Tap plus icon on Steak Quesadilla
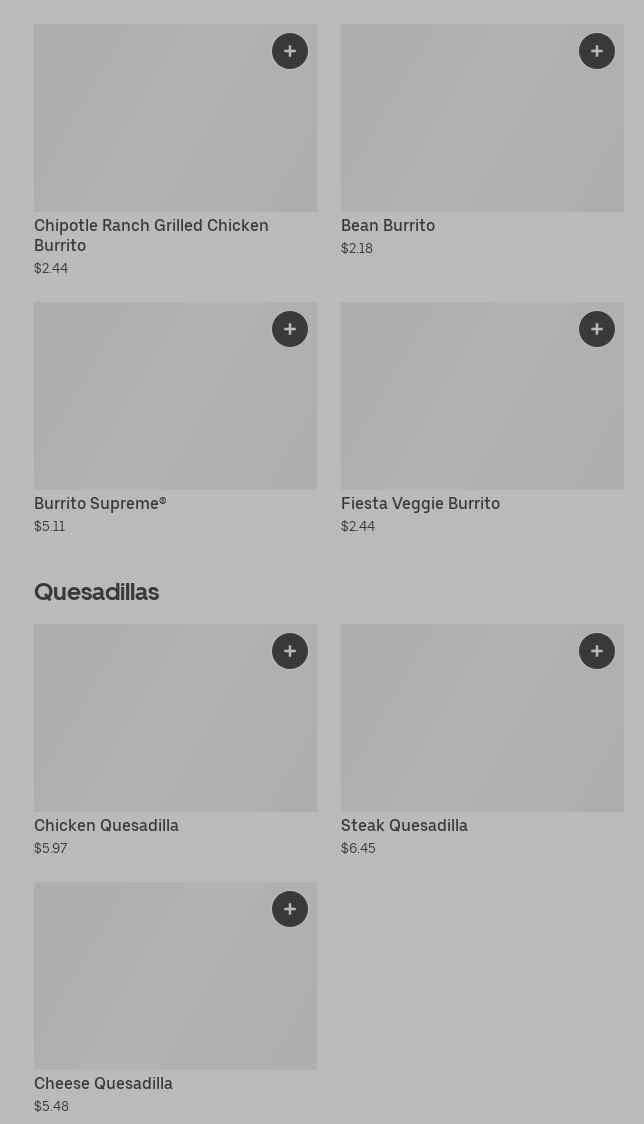Viewport: 644px width, 1124px height. pos(597,651)
